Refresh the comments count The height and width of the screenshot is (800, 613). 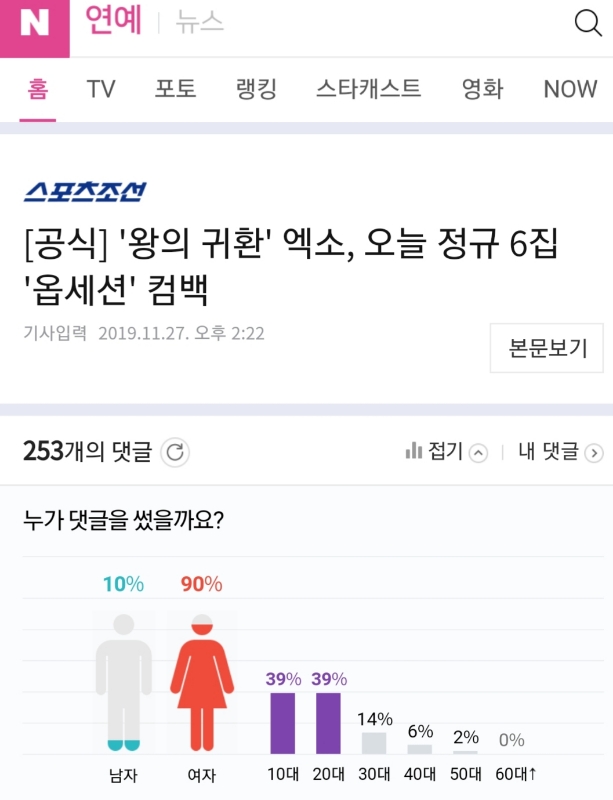[x=175, y=453]
